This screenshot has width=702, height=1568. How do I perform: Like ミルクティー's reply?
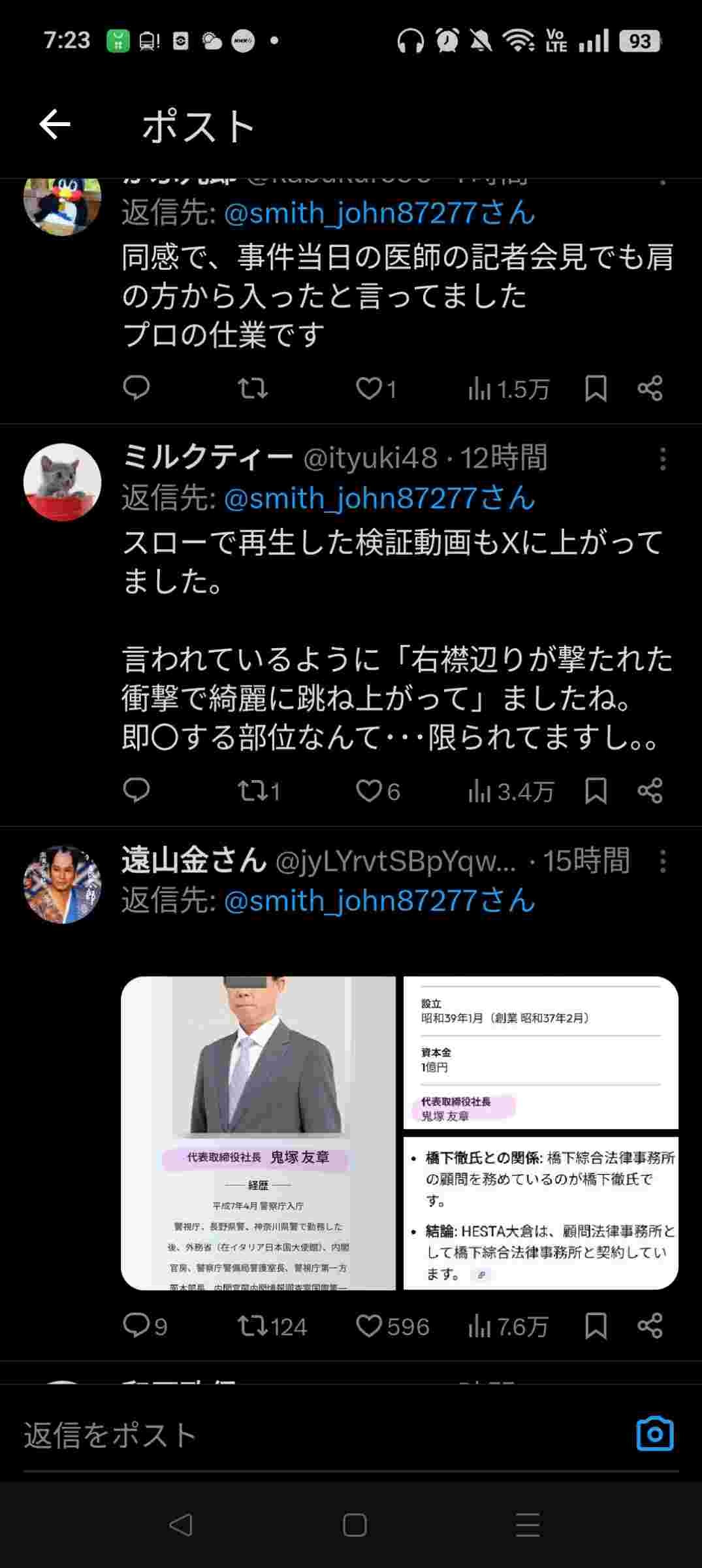pyautogui.click(x=369, y=791)
